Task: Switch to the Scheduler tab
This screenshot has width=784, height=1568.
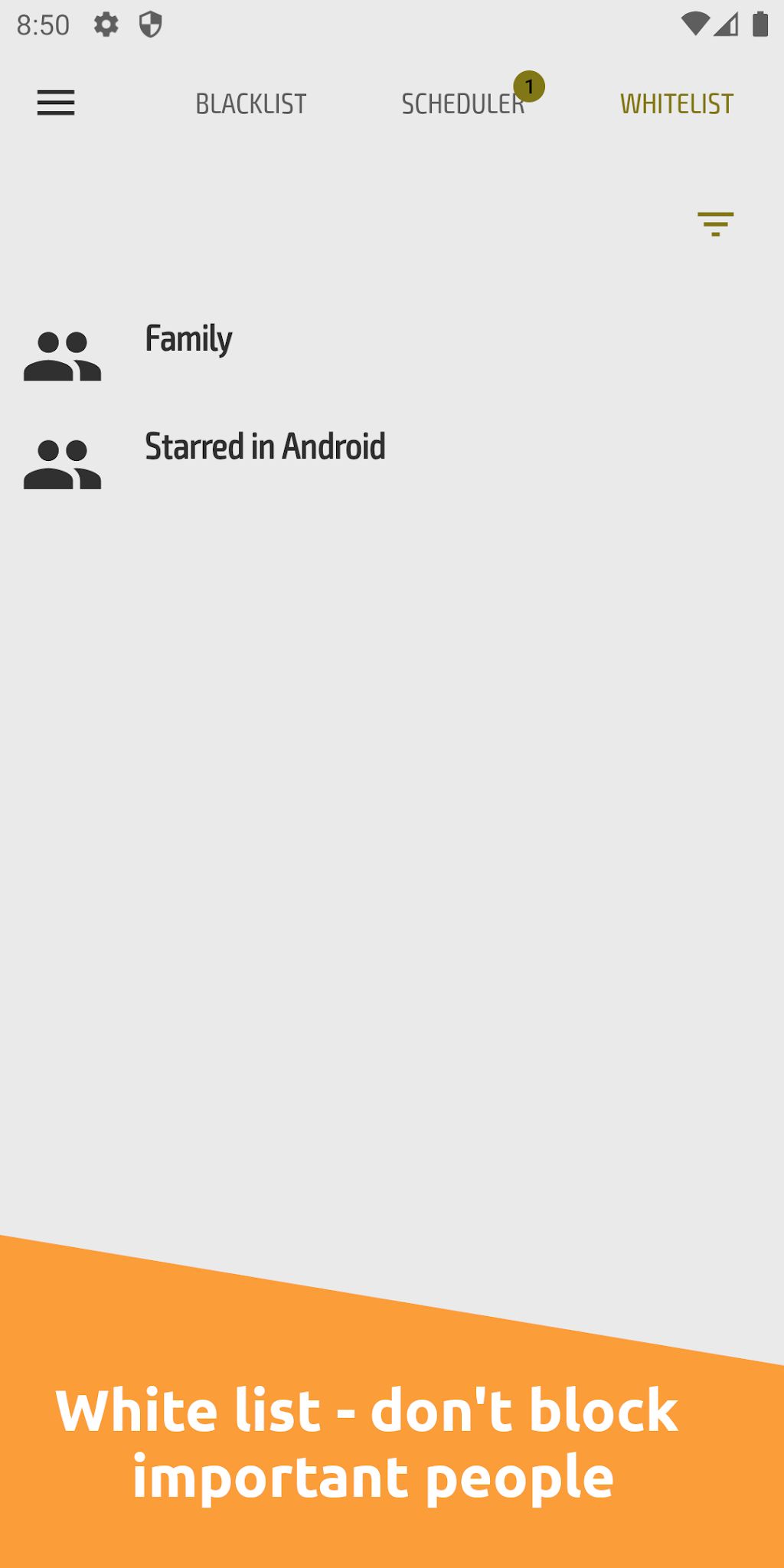Action: 463,104
